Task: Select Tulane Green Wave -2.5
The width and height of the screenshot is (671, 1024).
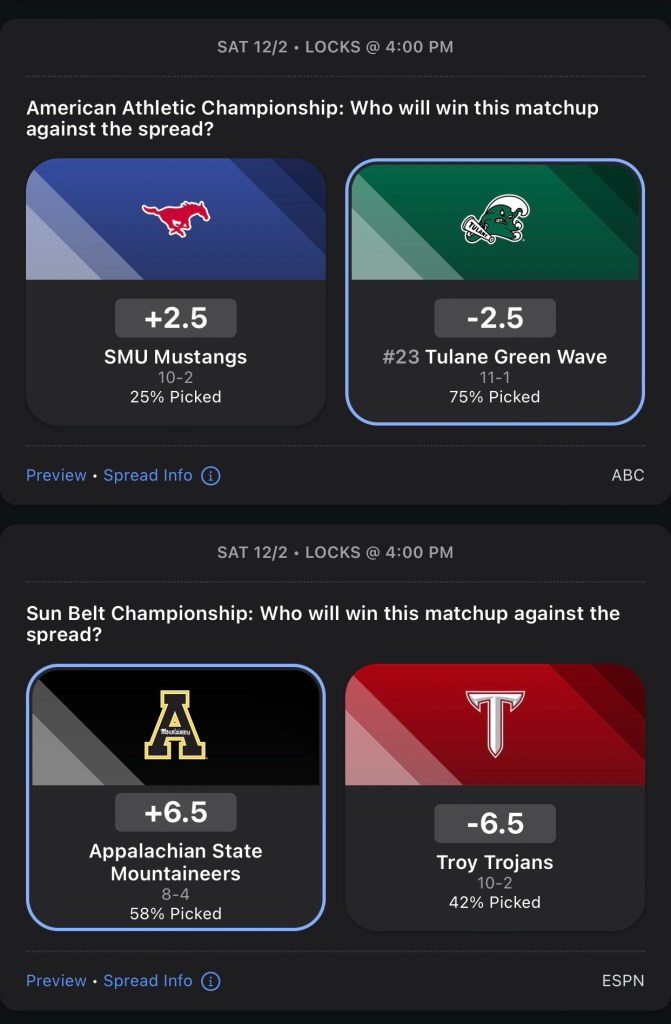Action: coord(495,292)
